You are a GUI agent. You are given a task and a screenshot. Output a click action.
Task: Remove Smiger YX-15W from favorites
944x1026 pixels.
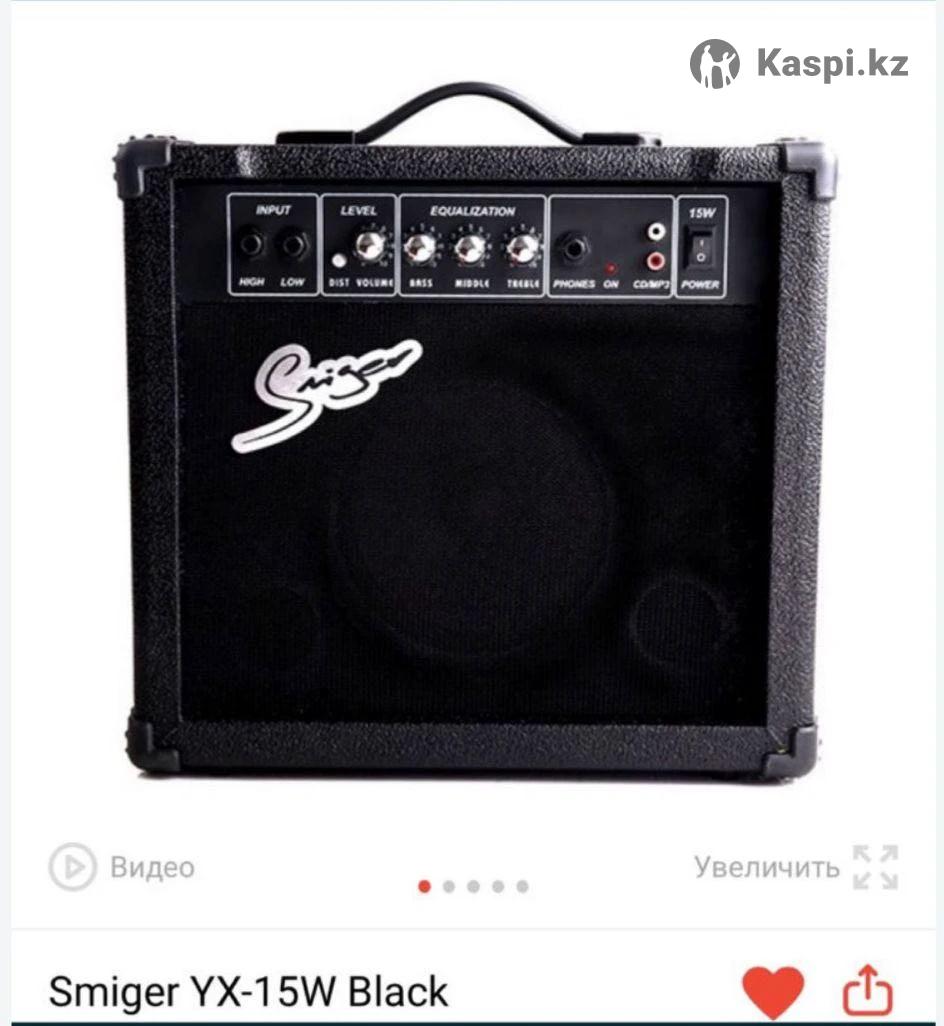point(772,991)
